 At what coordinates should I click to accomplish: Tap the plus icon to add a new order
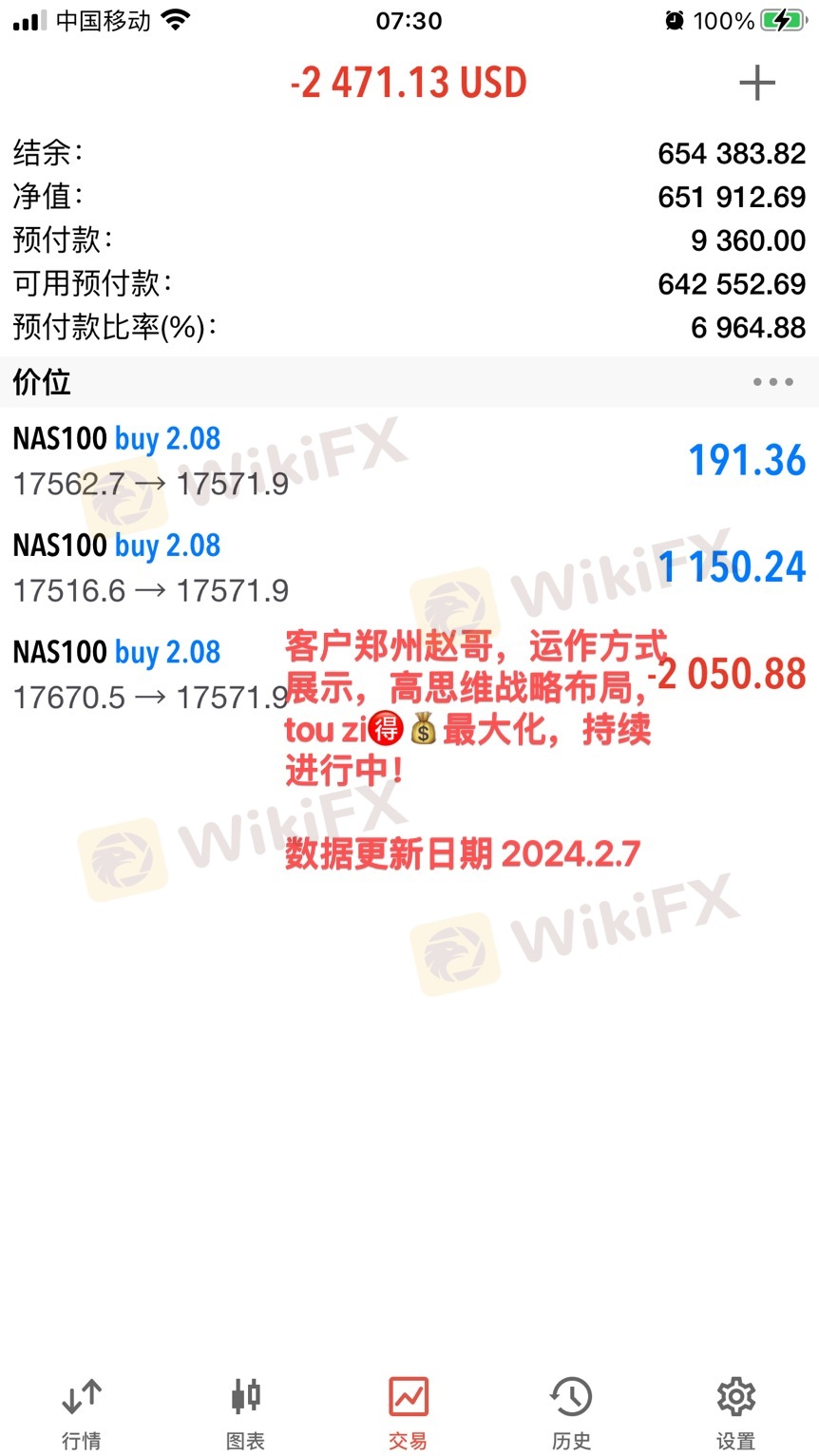756,84
